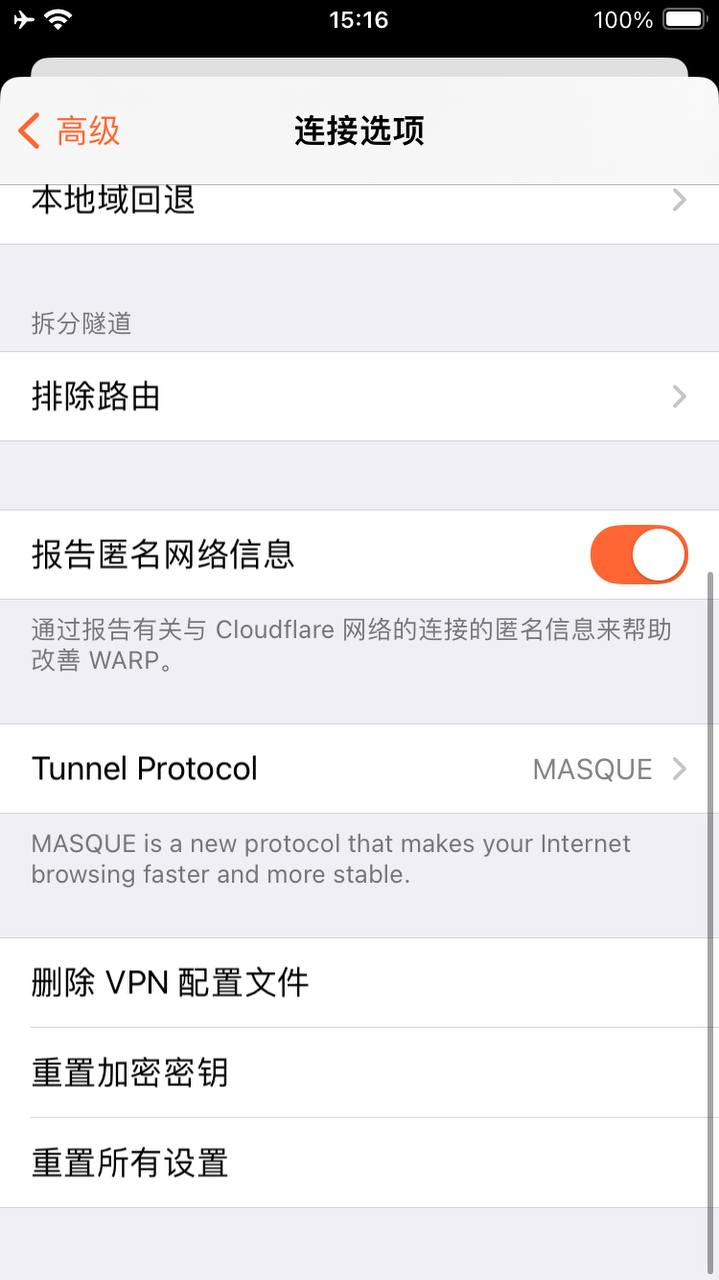Open Tunnel Protocol selection (MASQUE)
The width and height of the screenshot is (719, 1280).
[359, 769]
